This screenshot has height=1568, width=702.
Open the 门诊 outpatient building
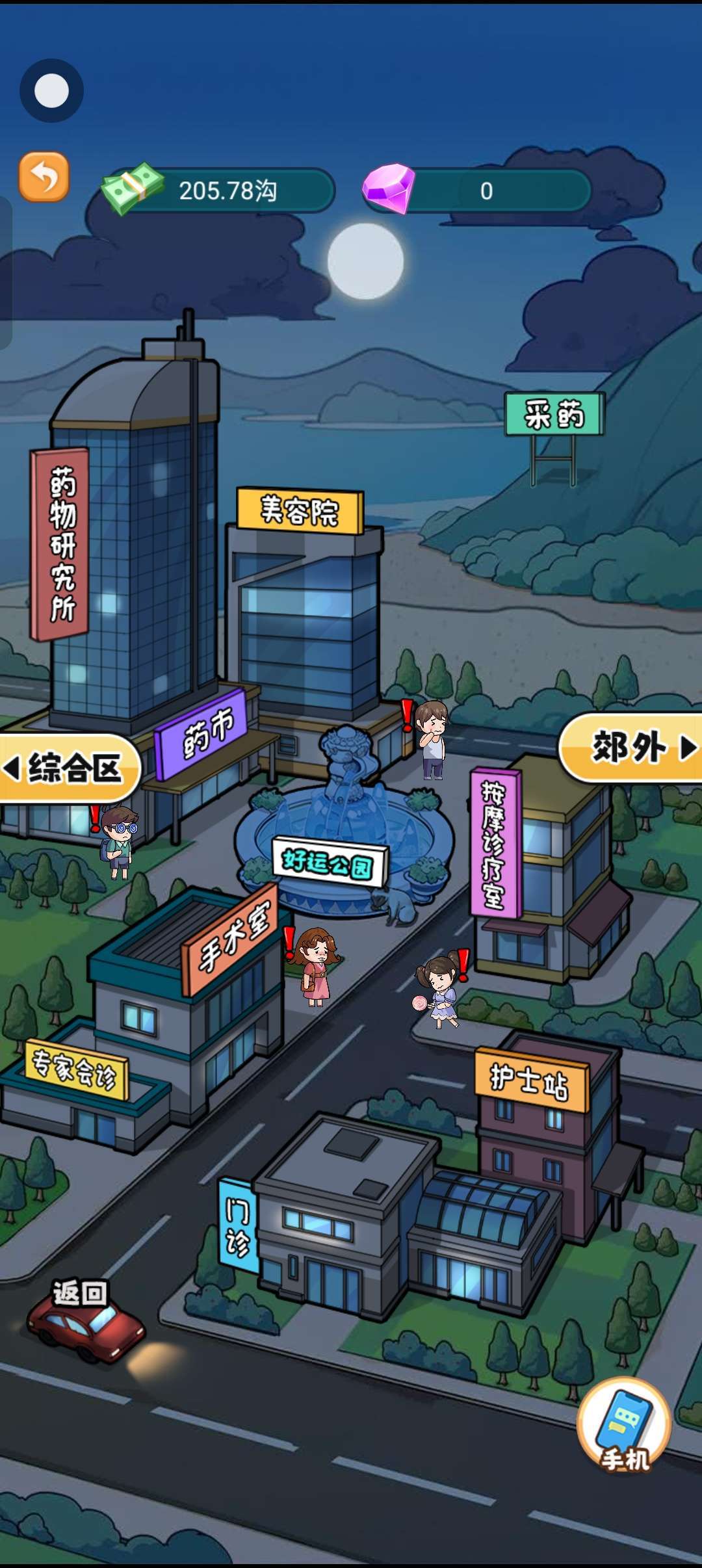[x=238, y=1226]
